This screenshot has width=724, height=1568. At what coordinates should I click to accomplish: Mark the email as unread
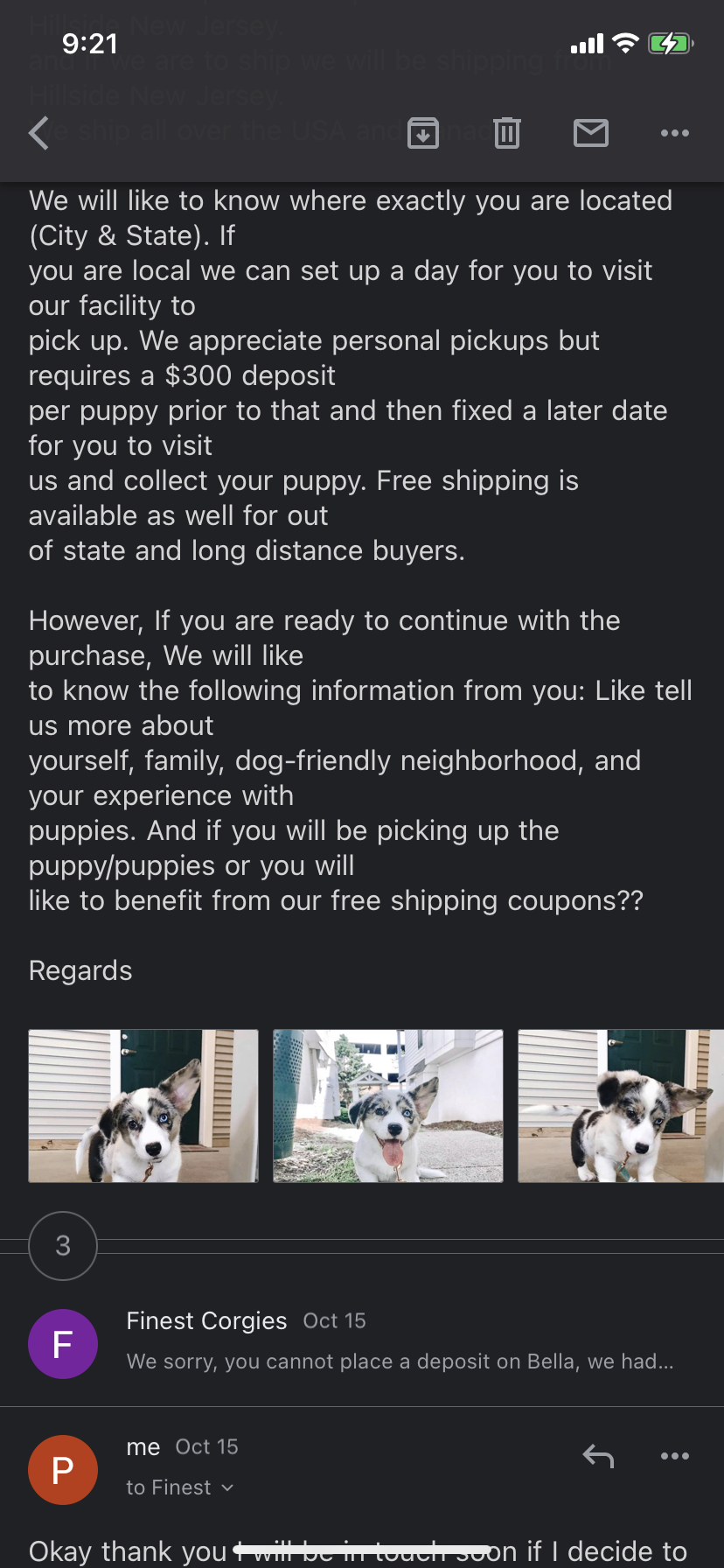click(x=591, y=133)
